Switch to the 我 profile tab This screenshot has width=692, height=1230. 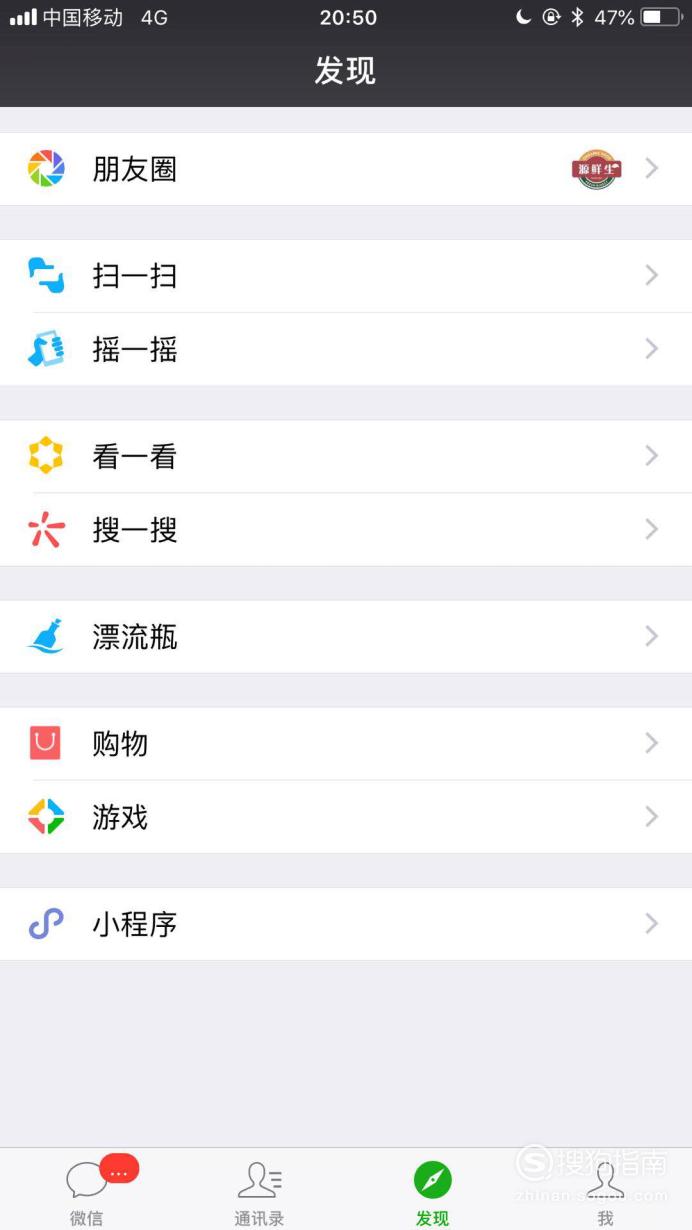coord(605,1190)
